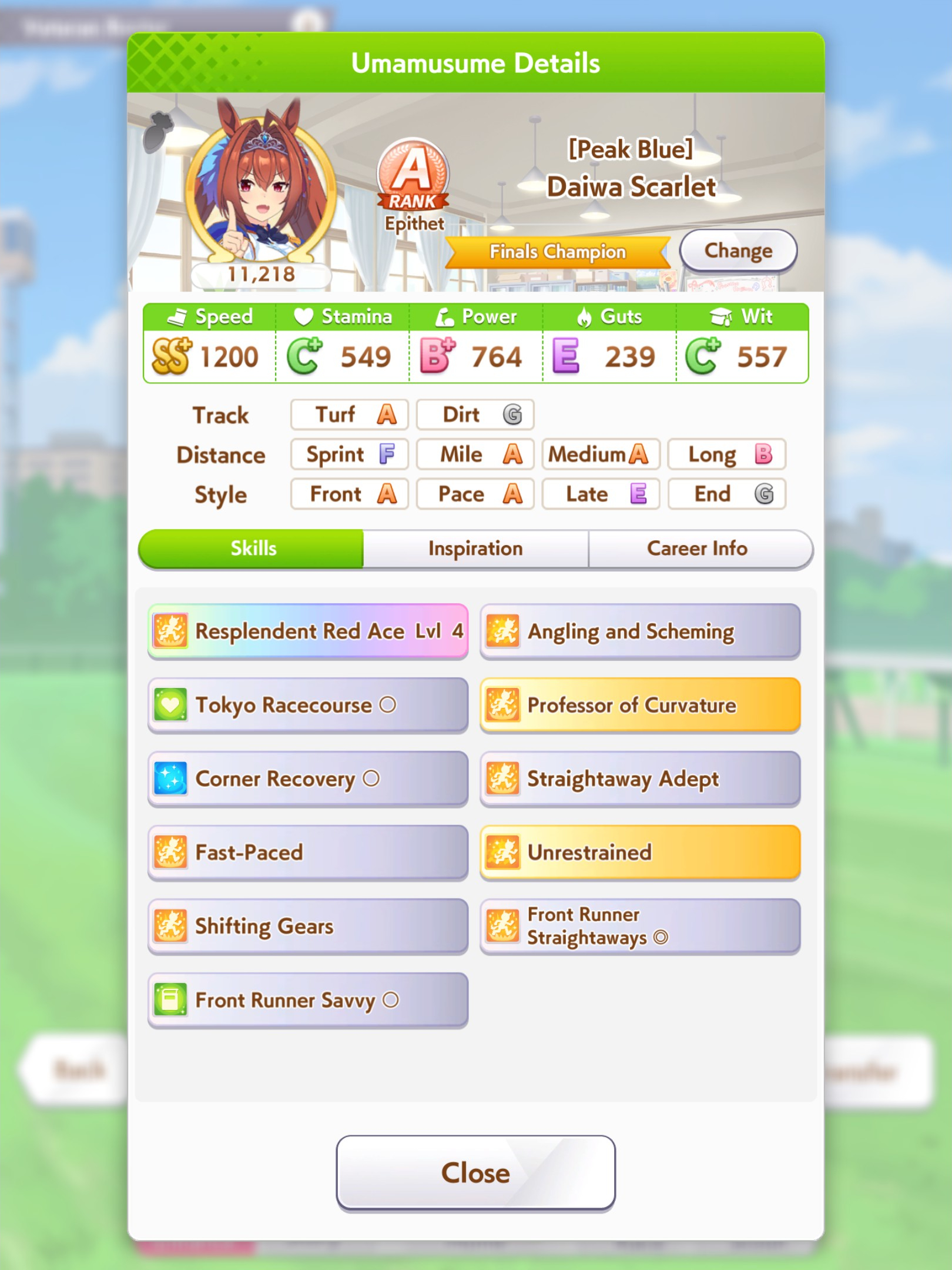Close the Umamusume Details dialog

tap(475, 1173)
